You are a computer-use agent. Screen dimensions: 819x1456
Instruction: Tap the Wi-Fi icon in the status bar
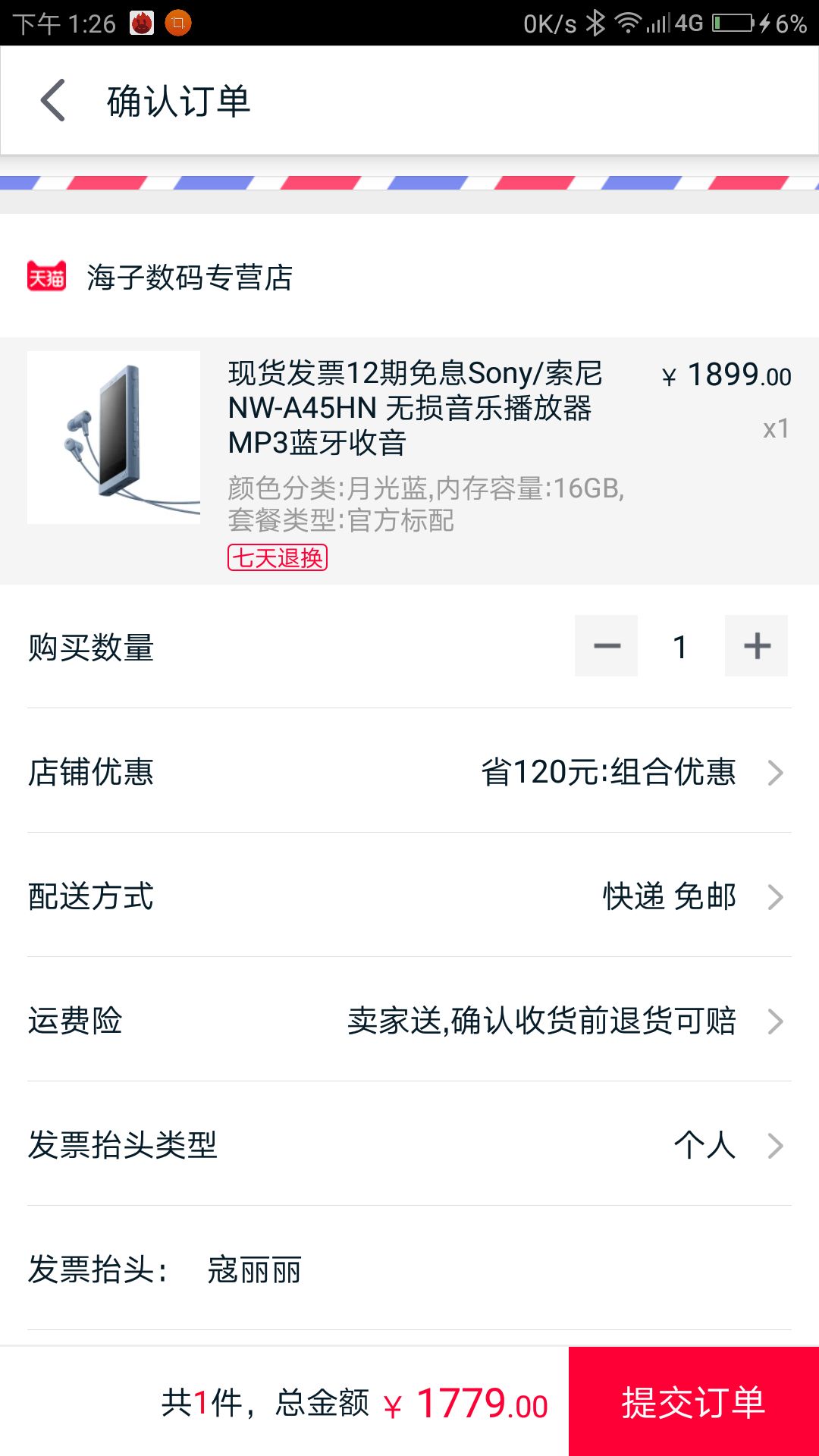click(x=627, y=23)
